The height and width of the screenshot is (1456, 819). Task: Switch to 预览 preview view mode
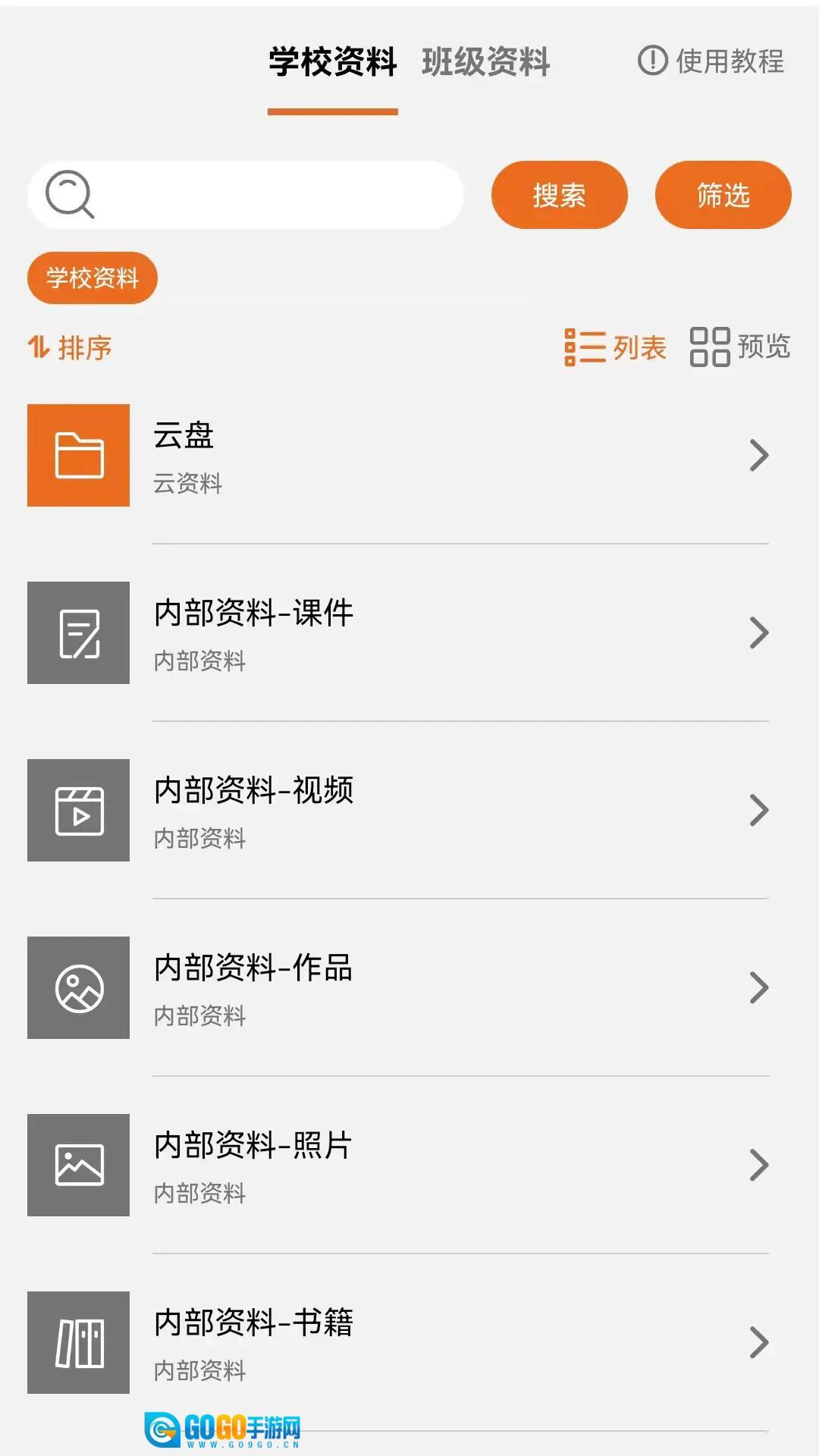741,348
